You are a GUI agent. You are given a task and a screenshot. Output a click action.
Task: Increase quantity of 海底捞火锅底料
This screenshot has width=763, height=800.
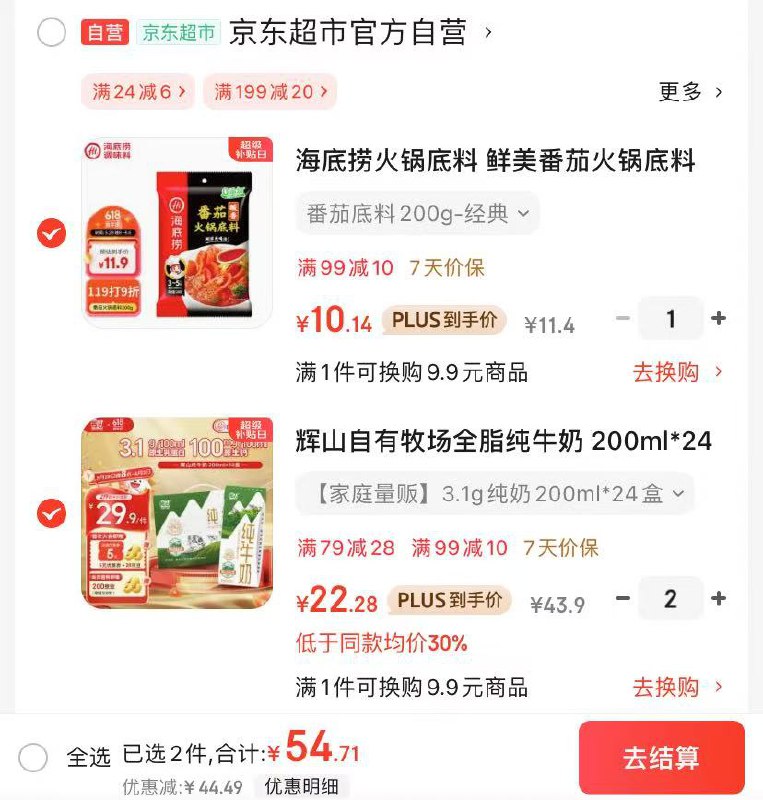(x=718, y=319)
